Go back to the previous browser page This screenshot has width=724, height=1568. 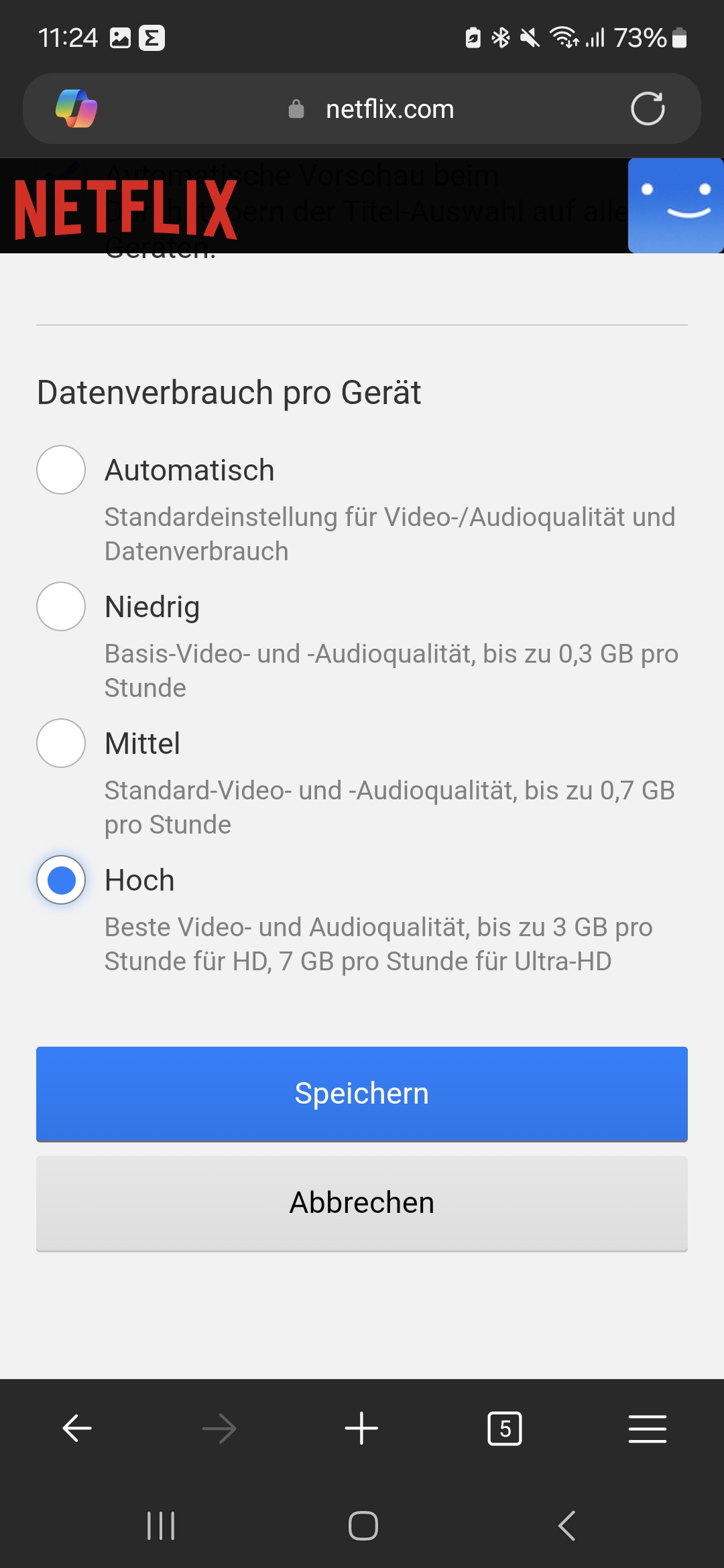(77, 1429)
